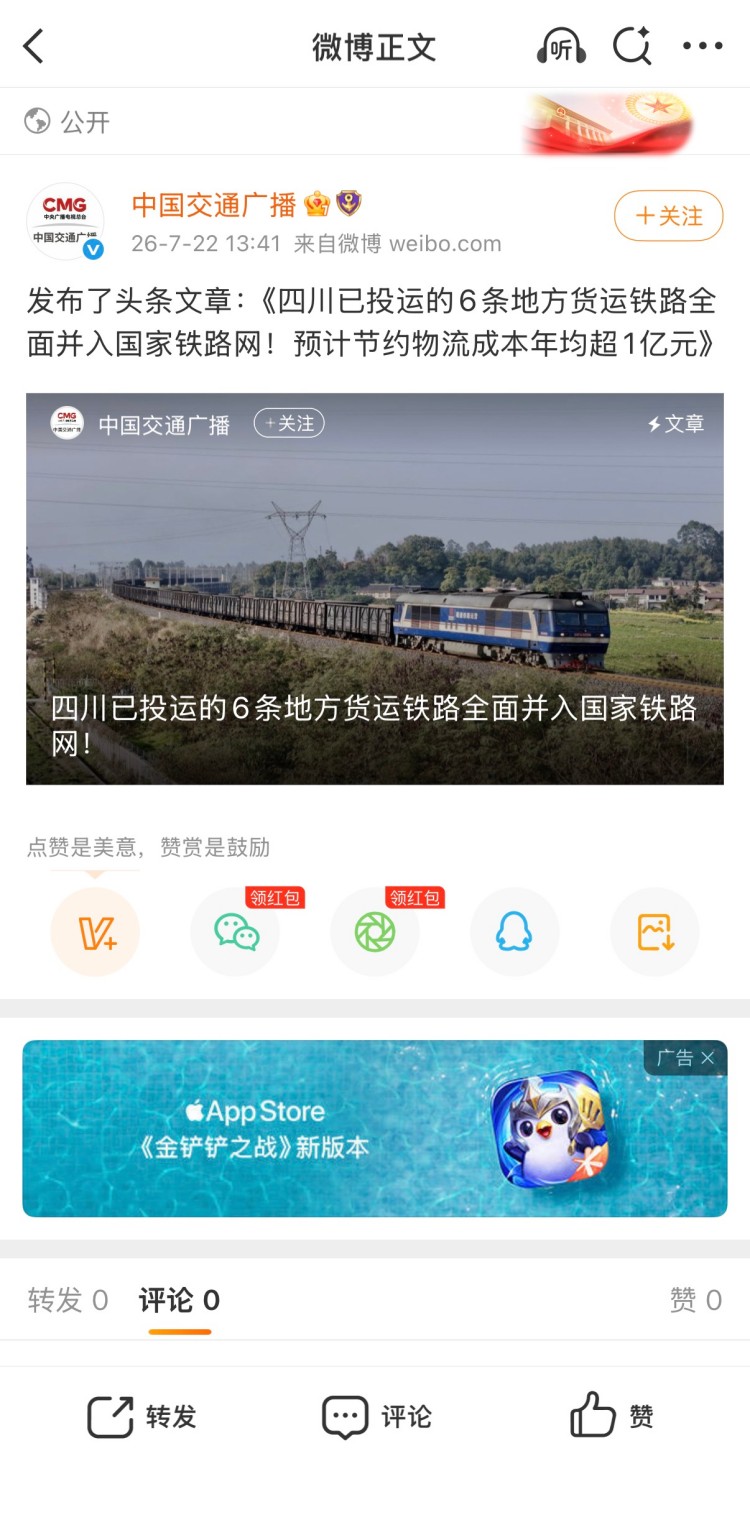Open the three-dot overflow menu
The height and width of the screenshot is (1530, 750).
point(702,46)
